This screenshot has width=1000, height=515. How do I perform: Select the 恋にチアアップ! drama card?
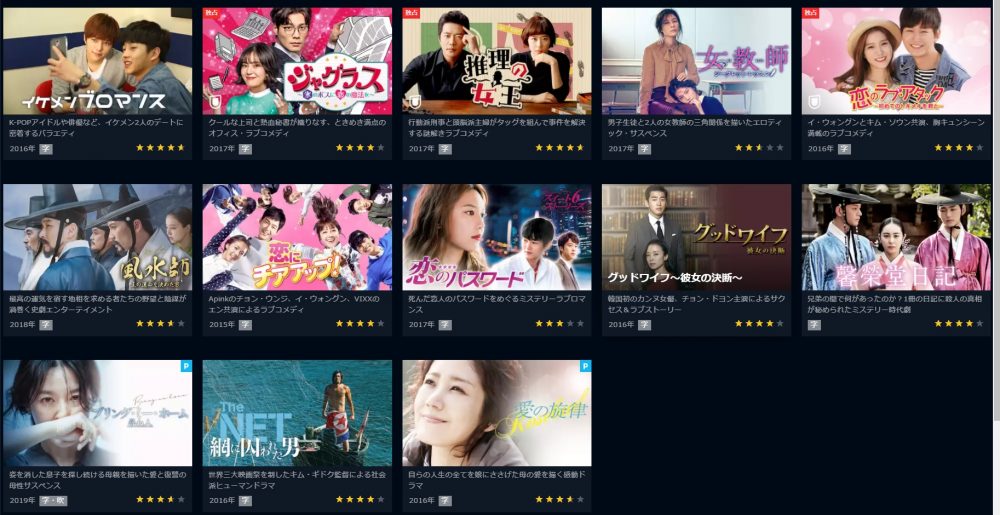click(x=297, y=237)
